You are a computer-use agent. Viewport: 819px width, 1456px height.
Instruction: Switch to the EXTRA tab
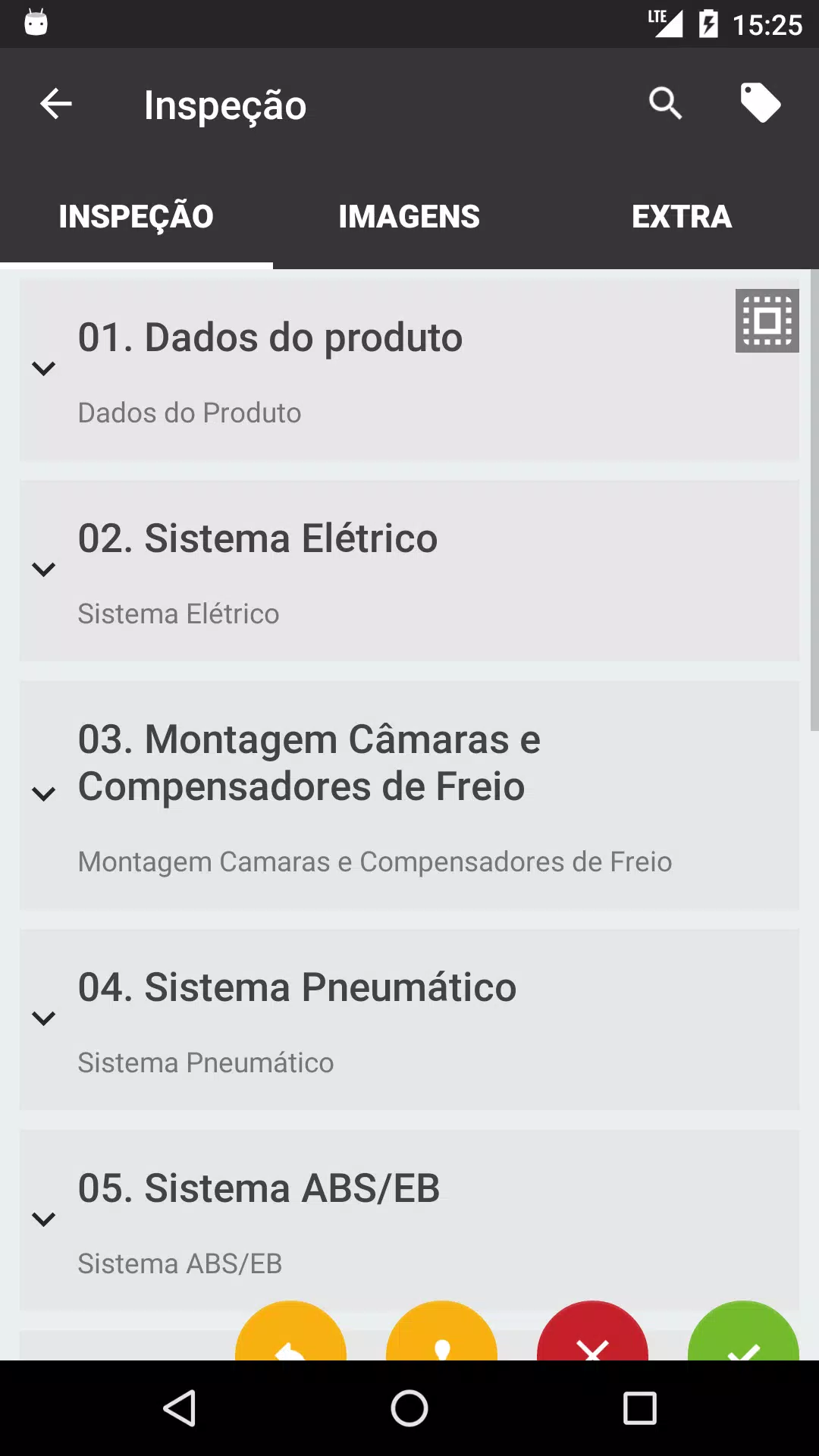click(x=682, y=216)
